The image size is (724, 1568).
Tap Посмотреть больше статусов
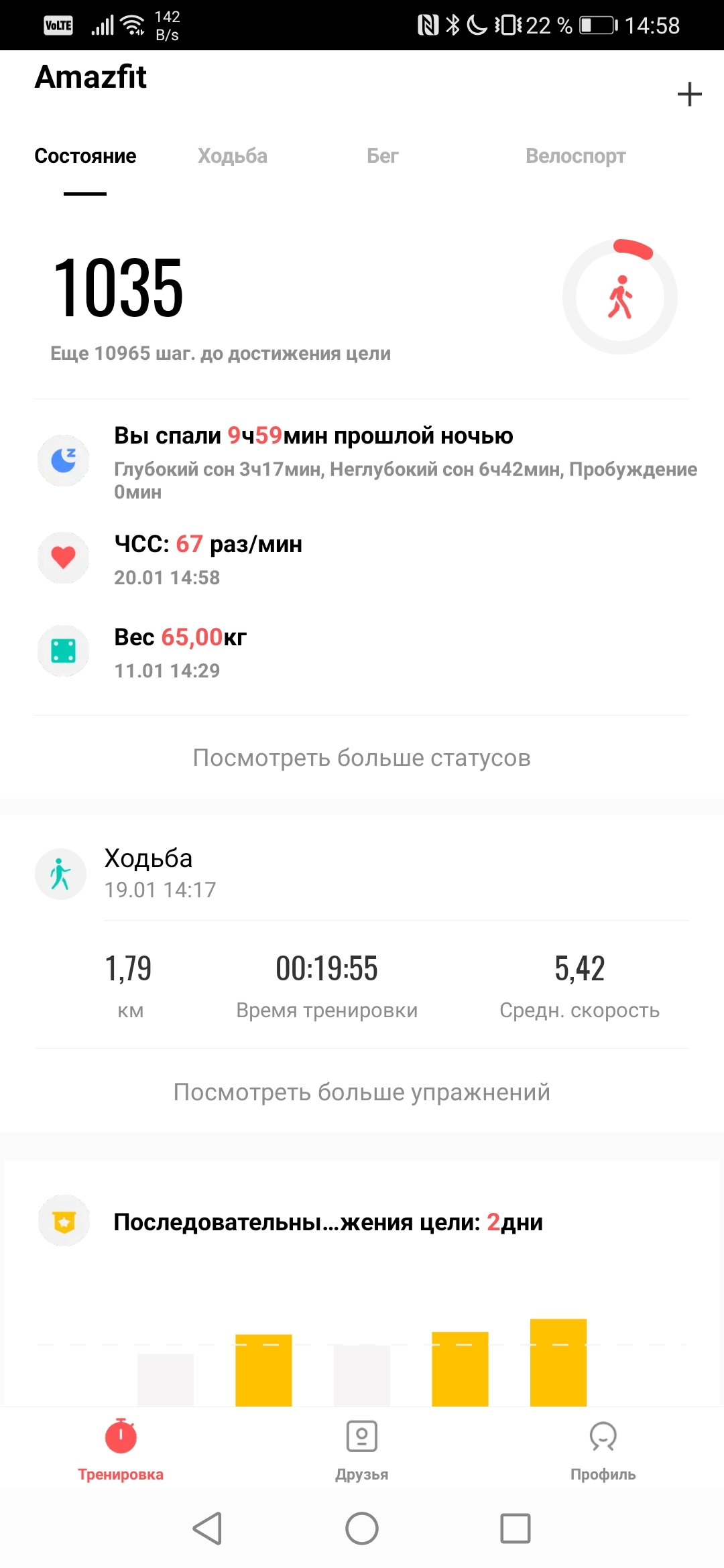362,758
